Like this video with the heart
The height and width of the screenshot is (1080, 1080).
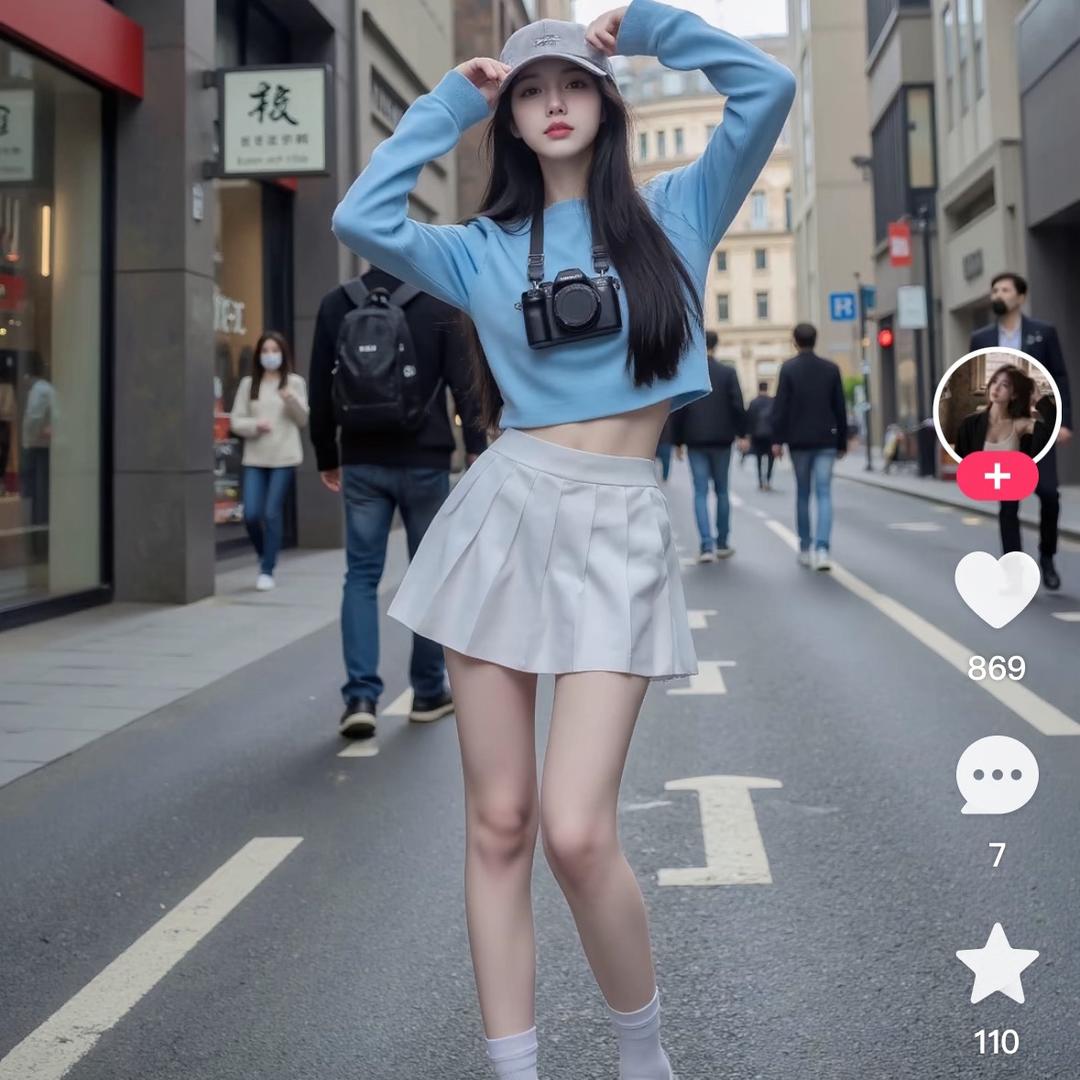pyautogui.click(x=997, y=590)
